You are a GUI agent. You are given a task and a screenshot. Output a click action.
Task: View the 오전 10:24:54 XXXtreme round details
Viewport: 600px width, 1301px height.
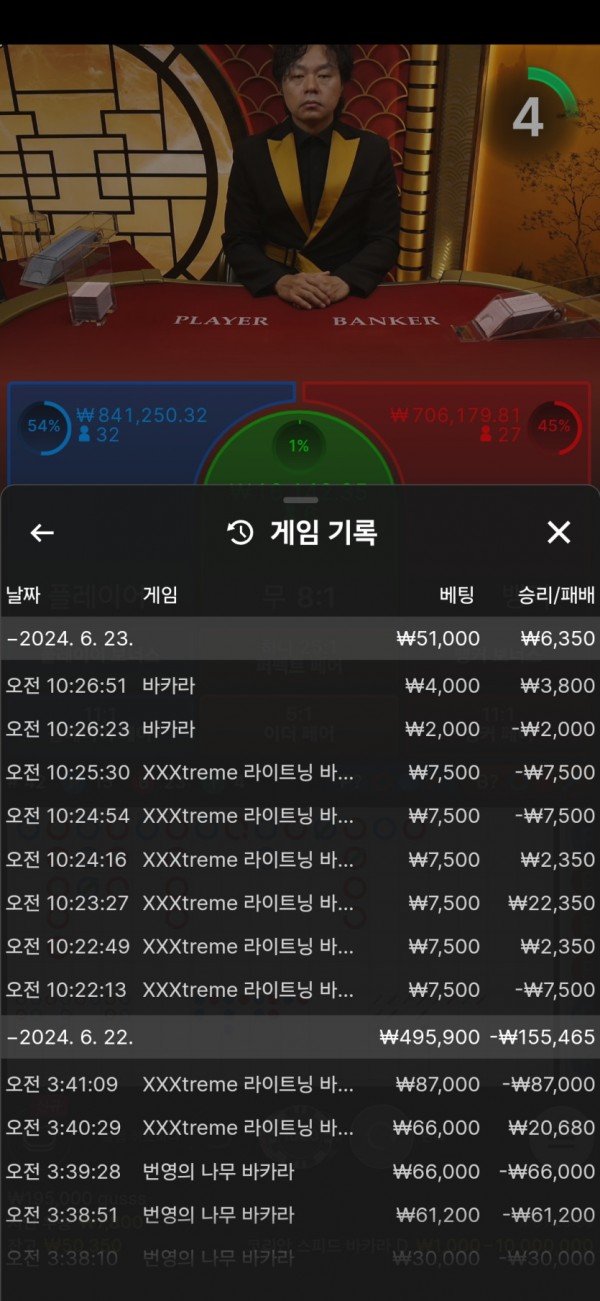tap(300, 816)
